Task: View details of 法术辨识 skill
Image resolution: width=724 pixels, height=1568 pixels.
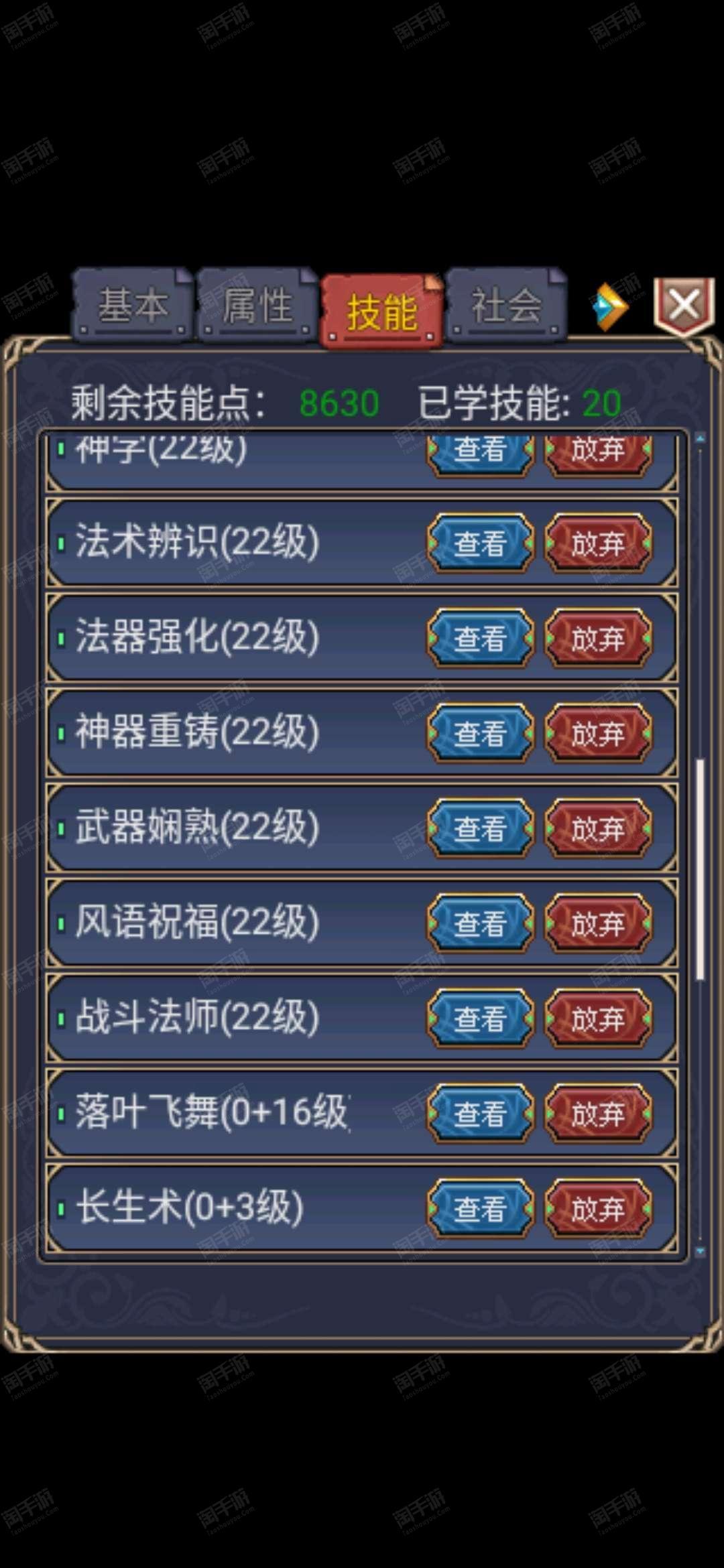Action: pyautogui.click(x=480, y=543)
